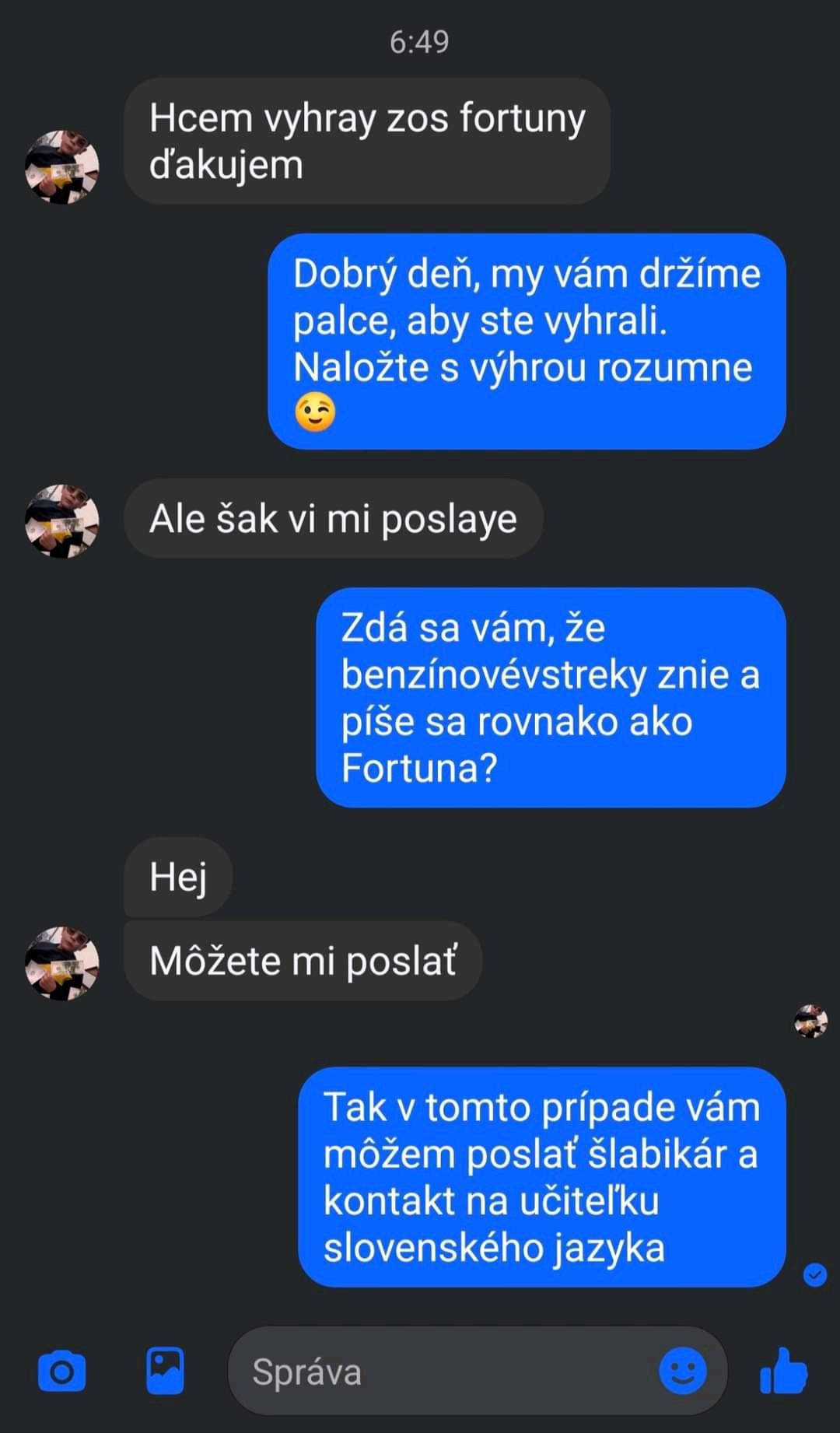Click the thumbs up button next to message bar

click(x=786, y=1372)
